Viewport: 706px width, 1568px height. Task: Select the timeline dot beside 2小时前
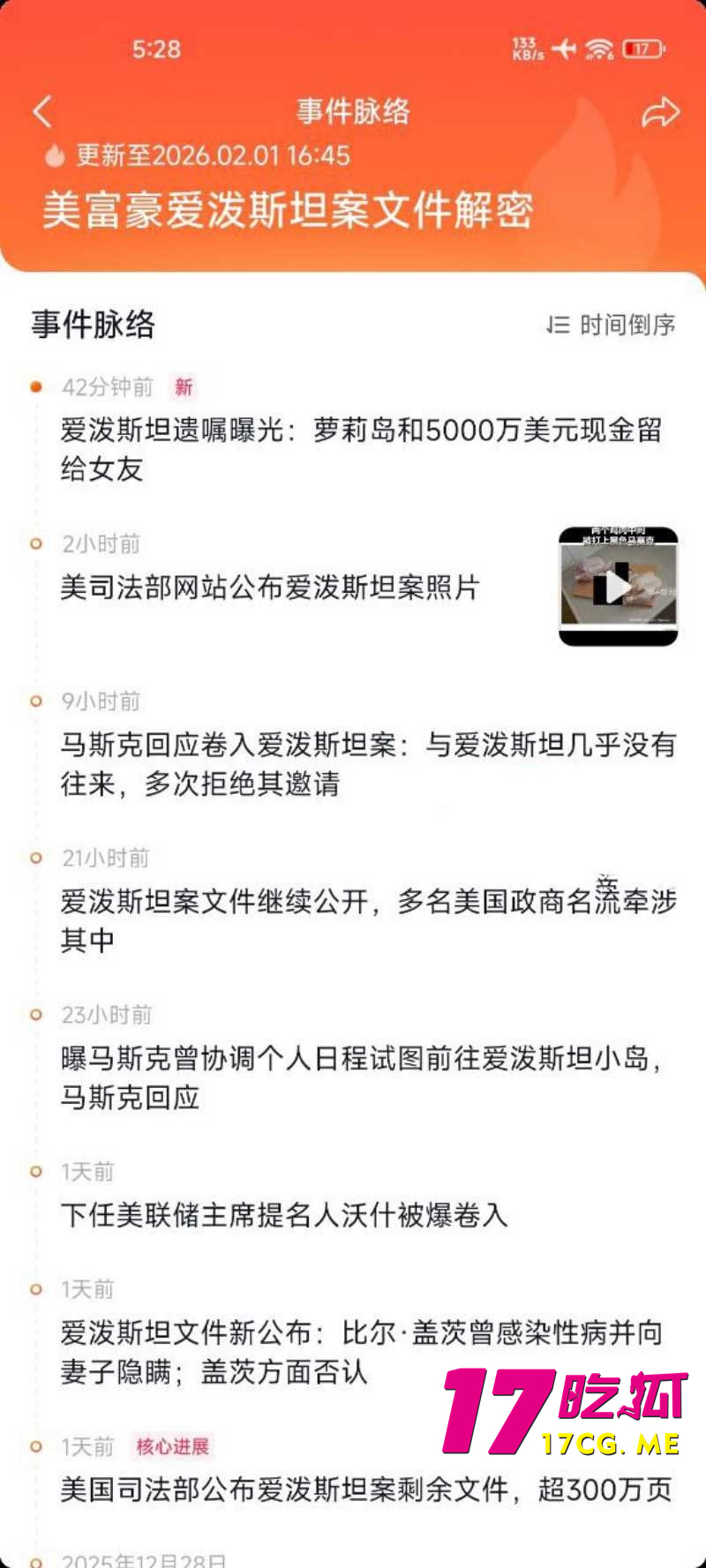[x=36, y=544]
